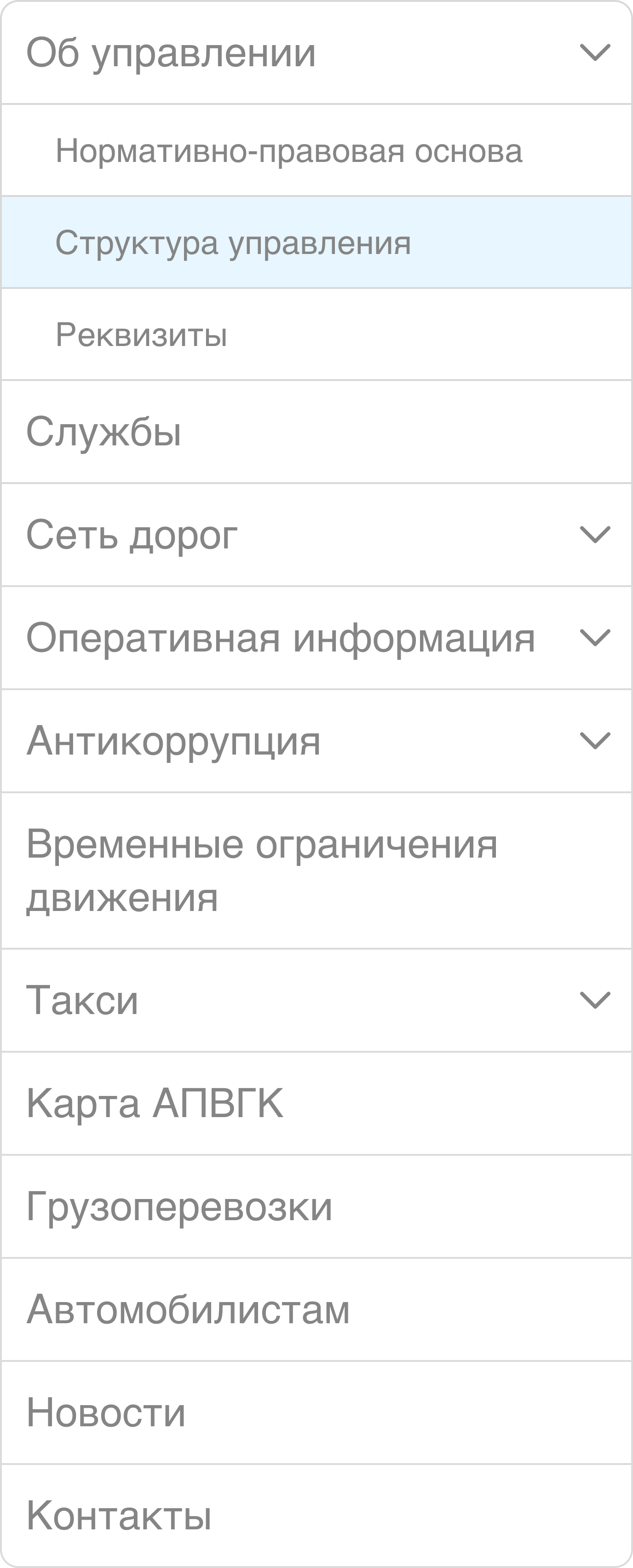This screenshot has height=1568, width=633.
Task: Expand the Антикоррупция menu
Action: tap(595, 741)
